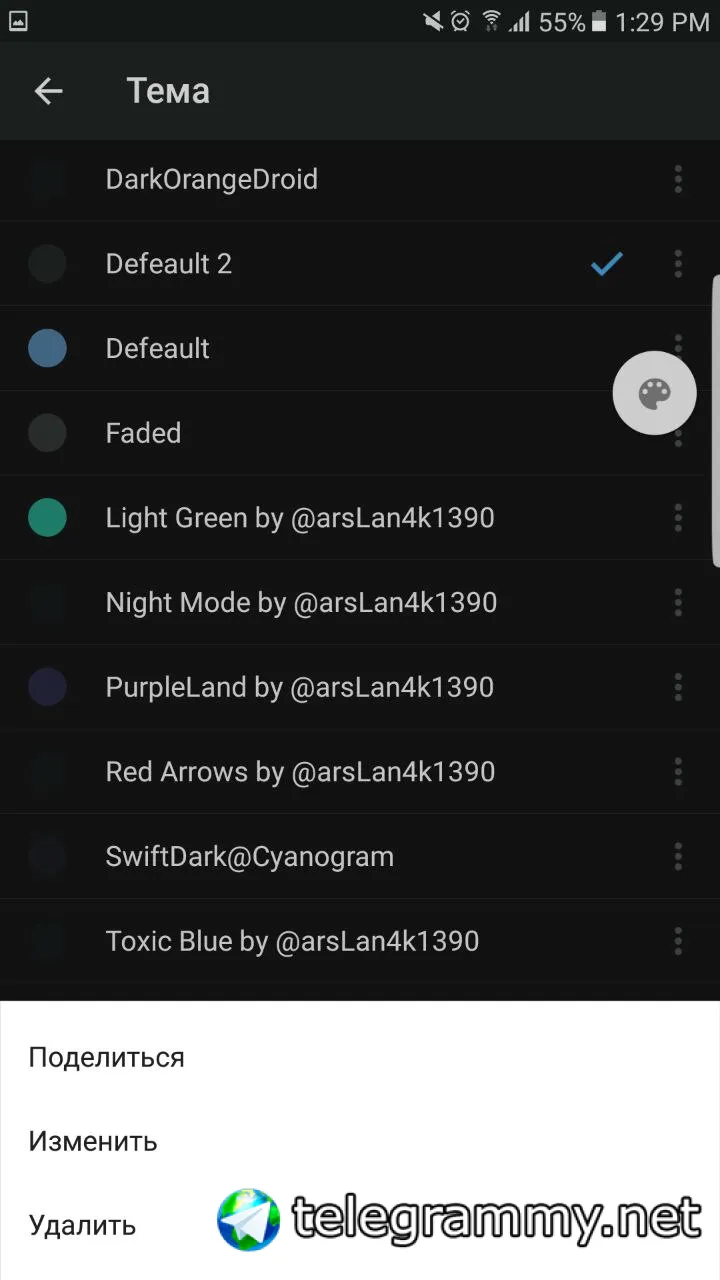Tap the floating palette button

[x=655, y=393]
